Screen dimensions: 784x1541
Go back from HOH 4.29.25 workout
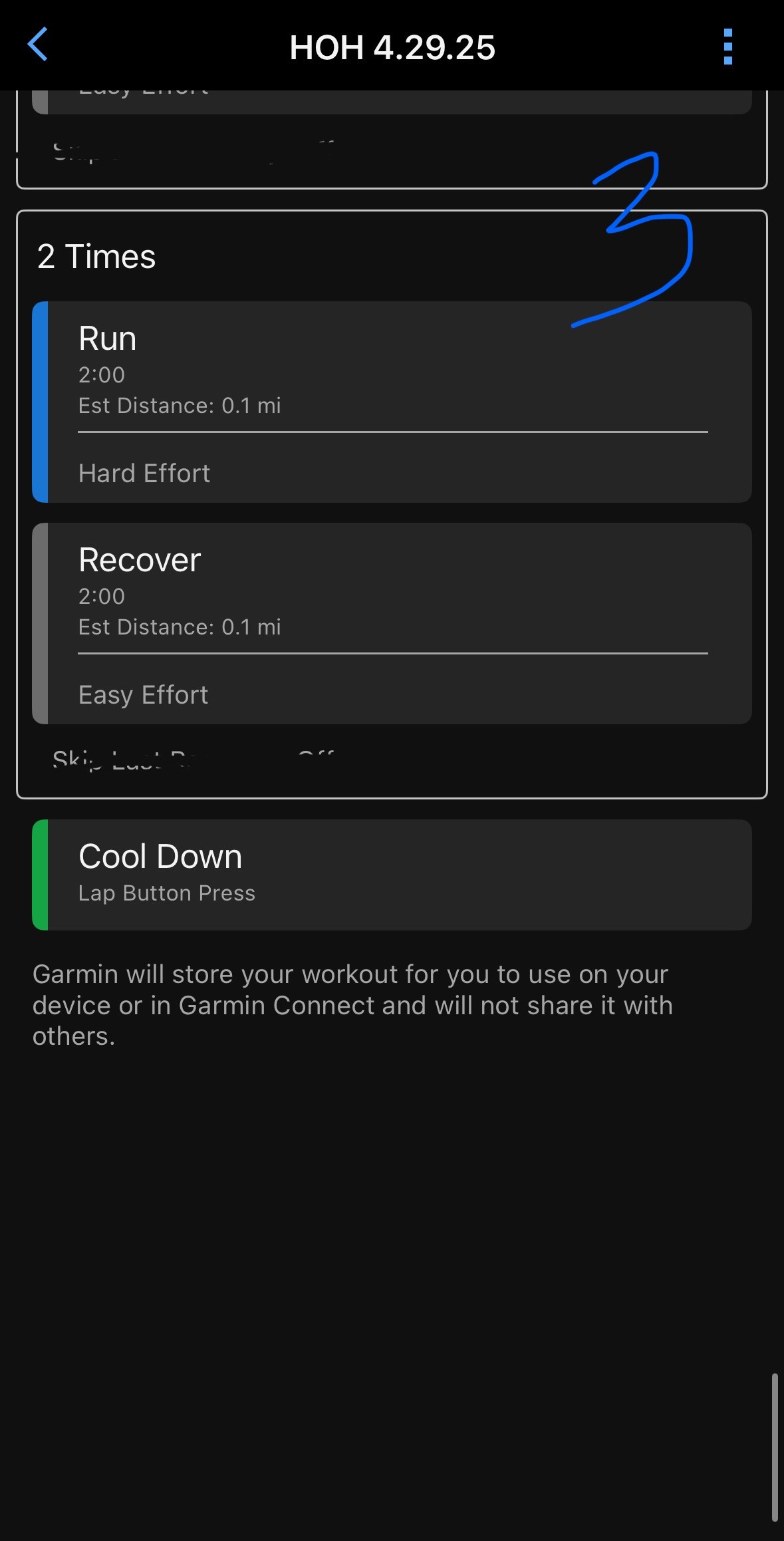pos(38,45)
